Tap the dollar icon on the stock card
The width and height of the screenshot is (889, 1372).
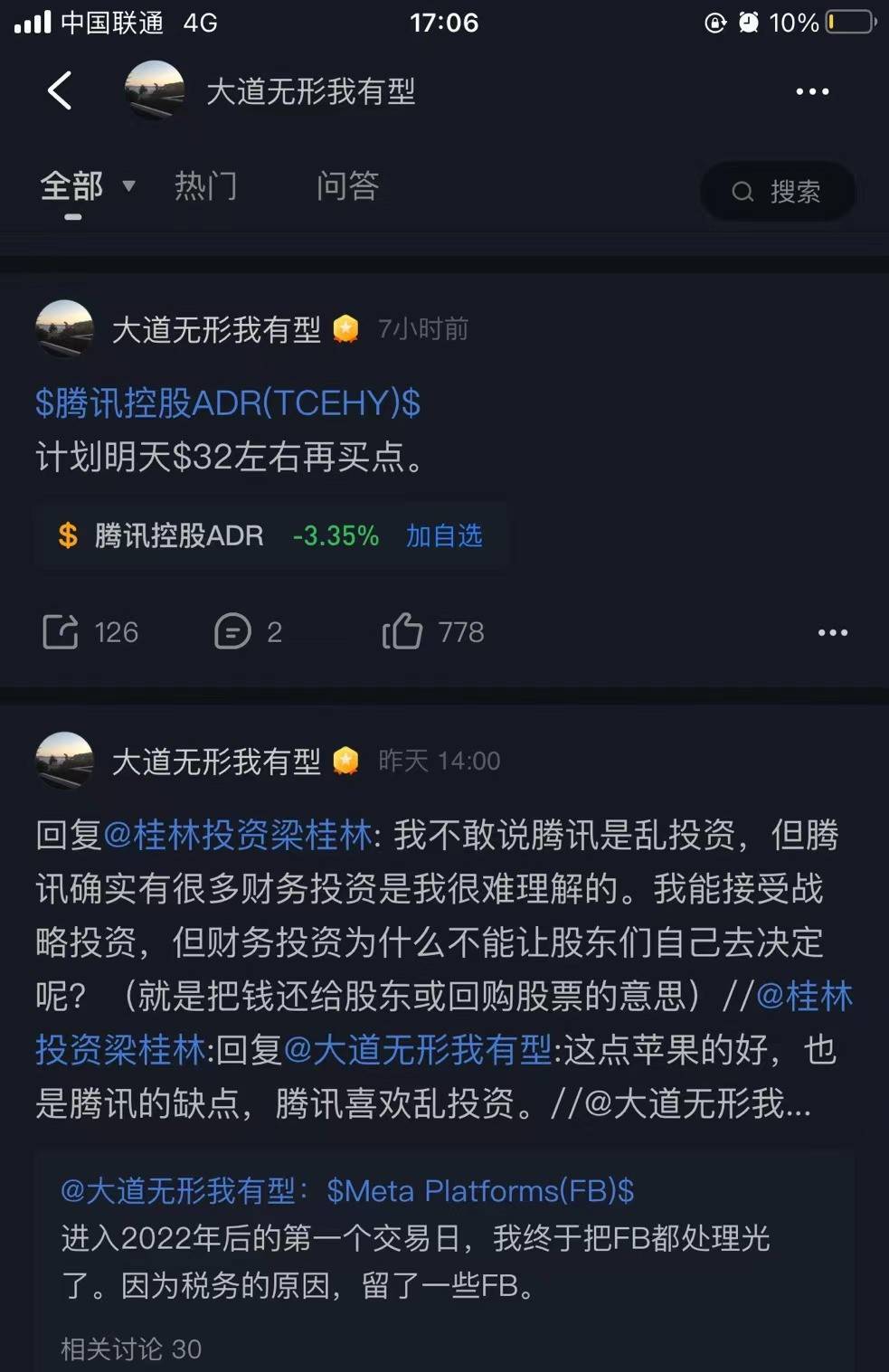click(x=67, y=535)
